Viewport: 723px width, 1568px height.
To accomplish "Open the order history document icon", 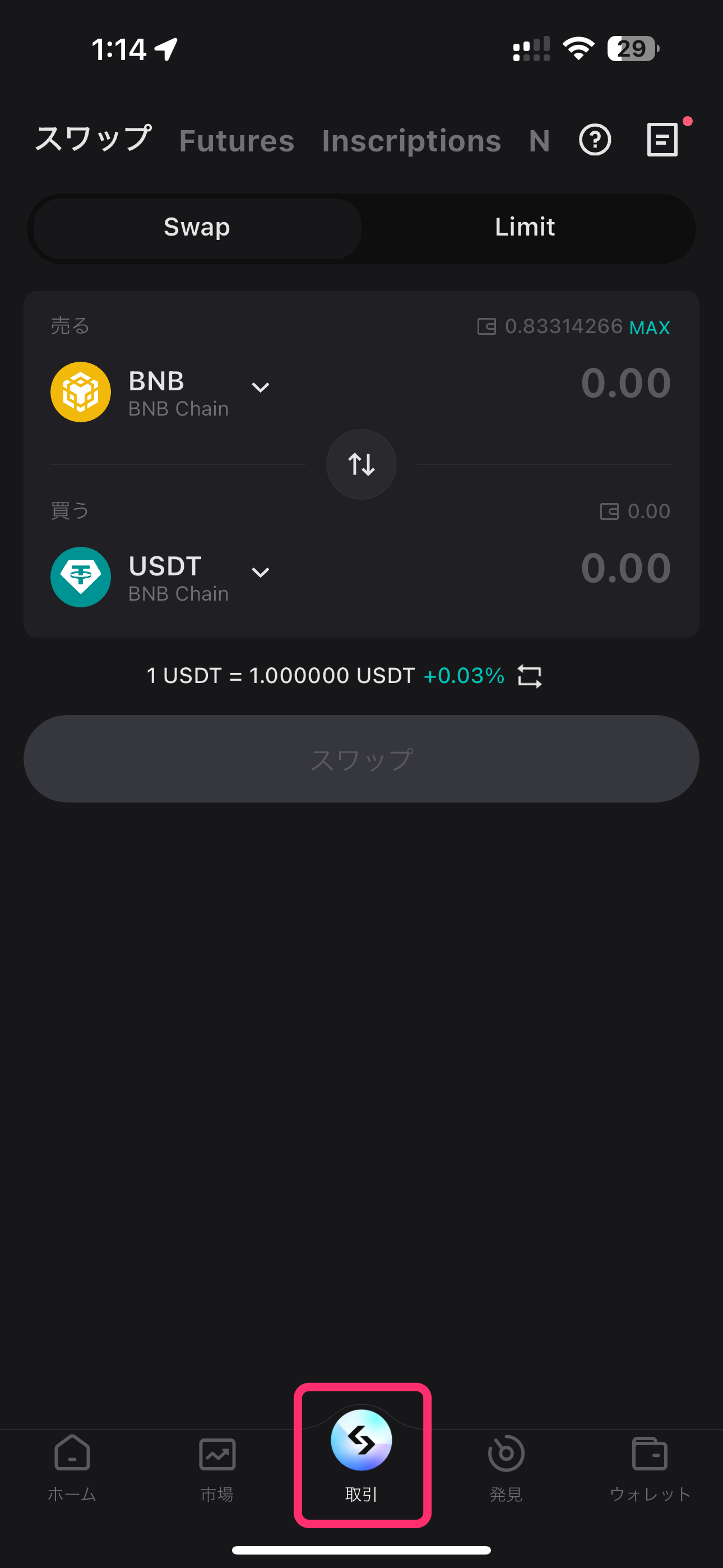I will [x=662, y=140].
